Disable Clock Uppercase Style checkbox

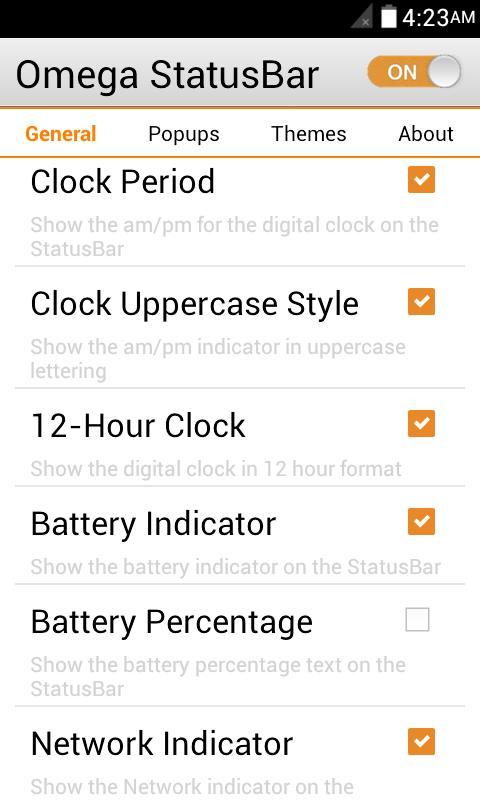point(421,302)
